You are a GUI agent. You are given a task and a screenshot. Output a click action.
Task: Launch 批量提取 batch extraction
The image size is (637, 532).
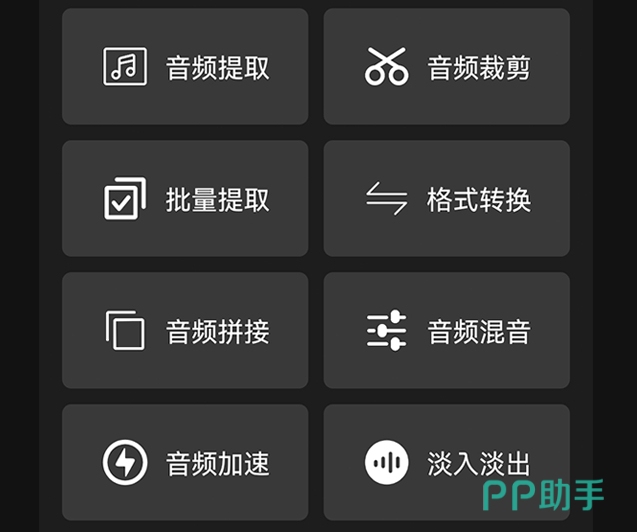pyautogui.click(x=185, y=199)
